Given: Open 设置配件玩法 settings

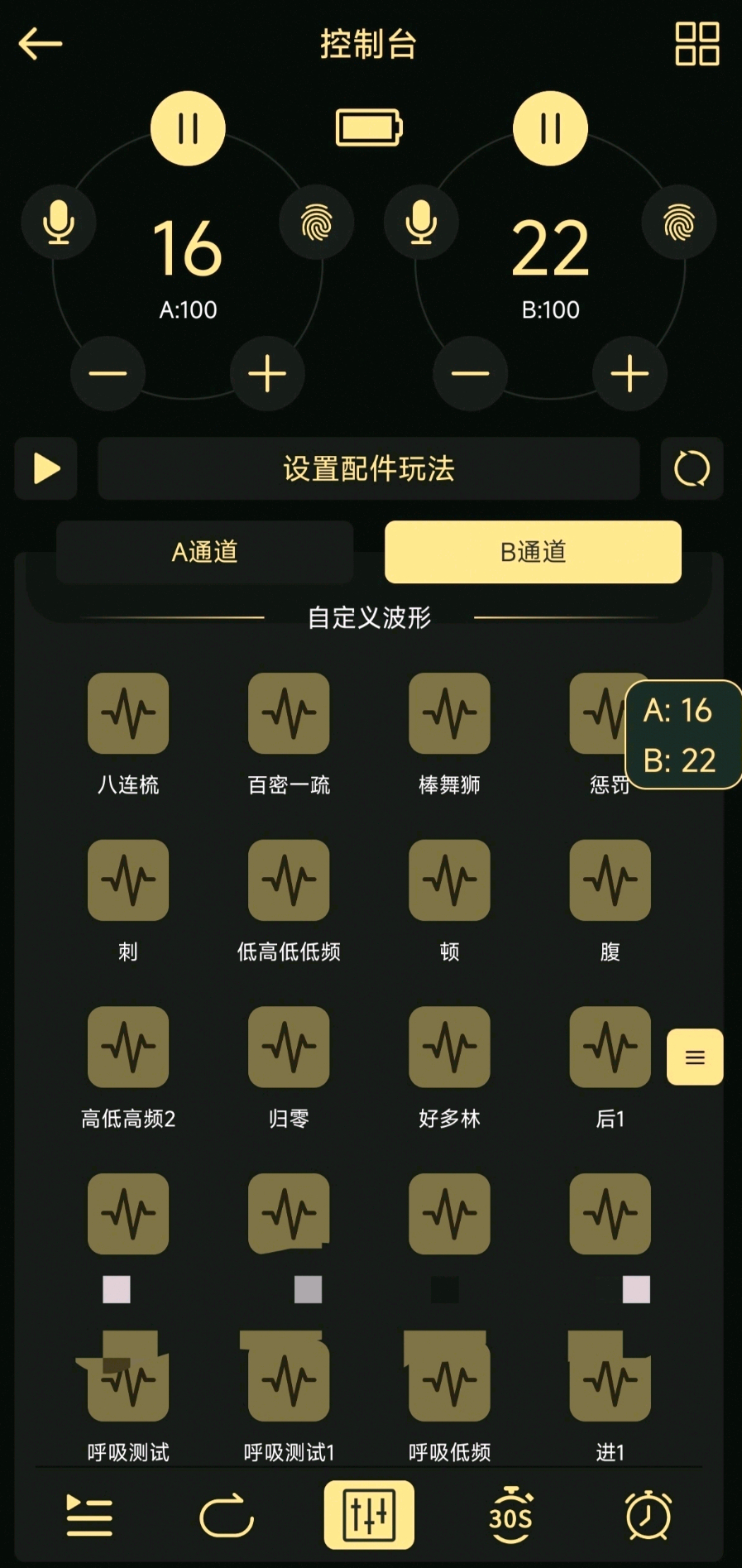Looking at the screenshot, I should (369, 468).
